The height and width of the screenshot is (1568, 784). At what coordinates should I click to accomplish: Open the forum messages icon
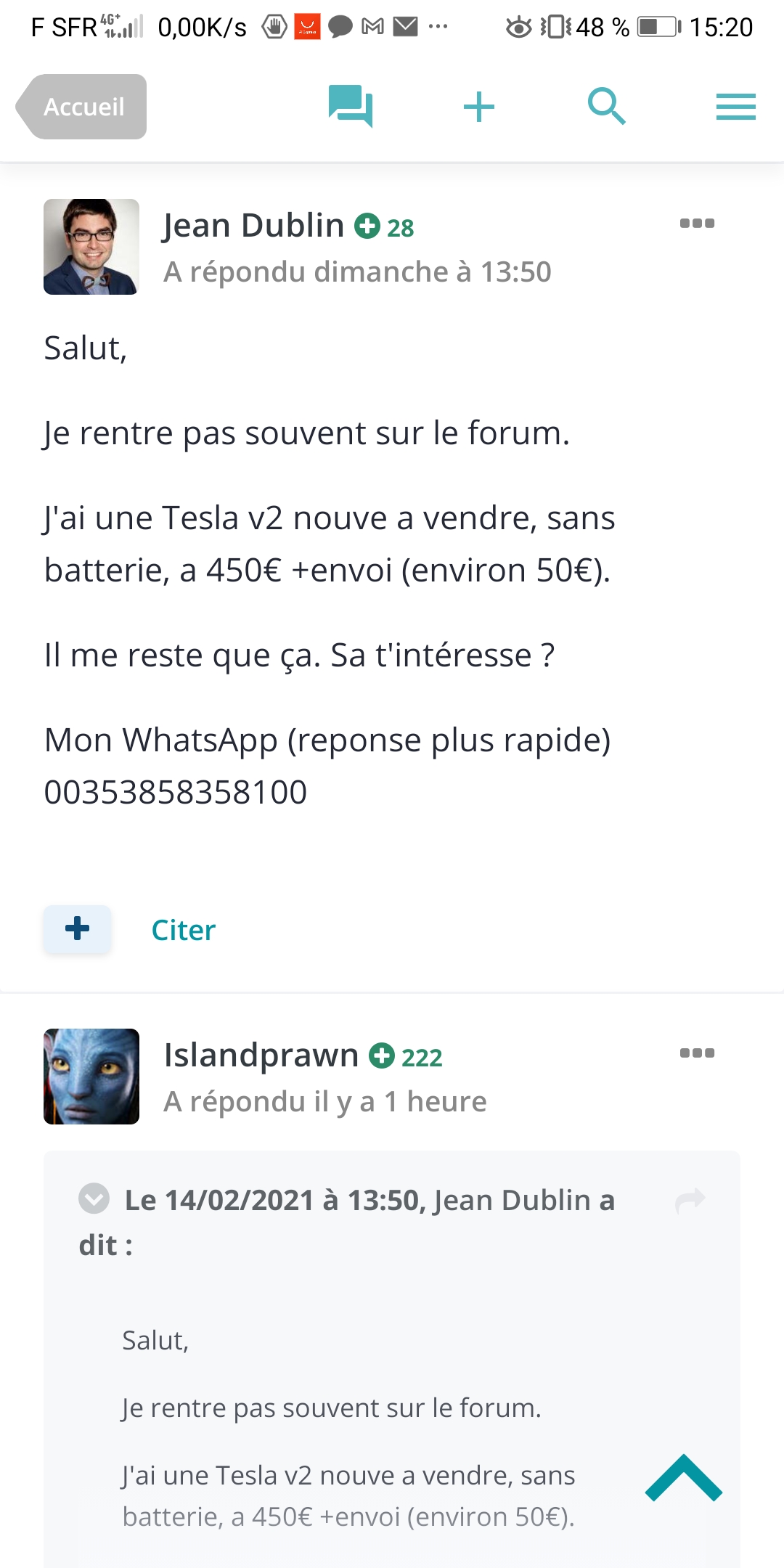(351, 107)
